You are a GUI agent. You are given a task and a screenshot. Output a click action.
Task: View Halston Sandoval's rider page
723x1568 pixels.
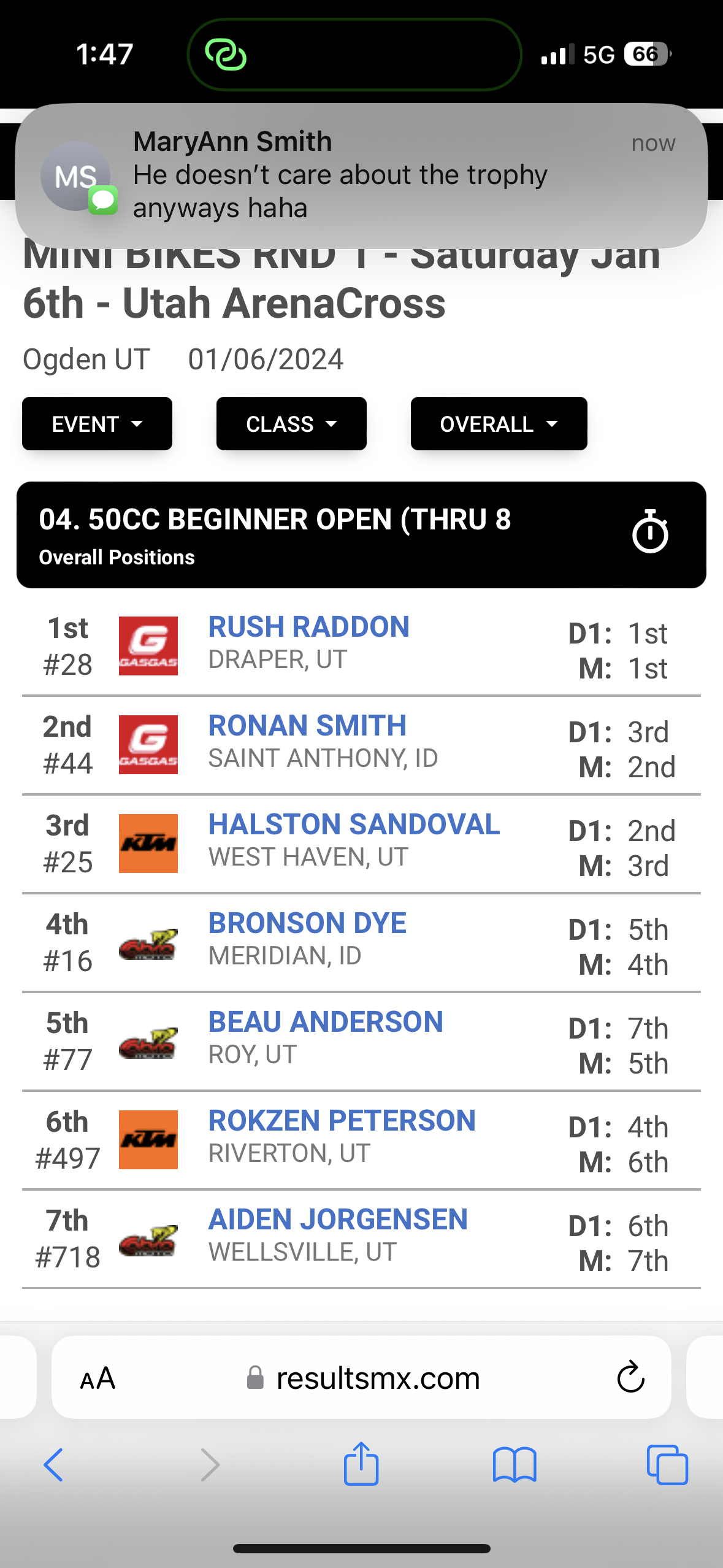[354, 824]
